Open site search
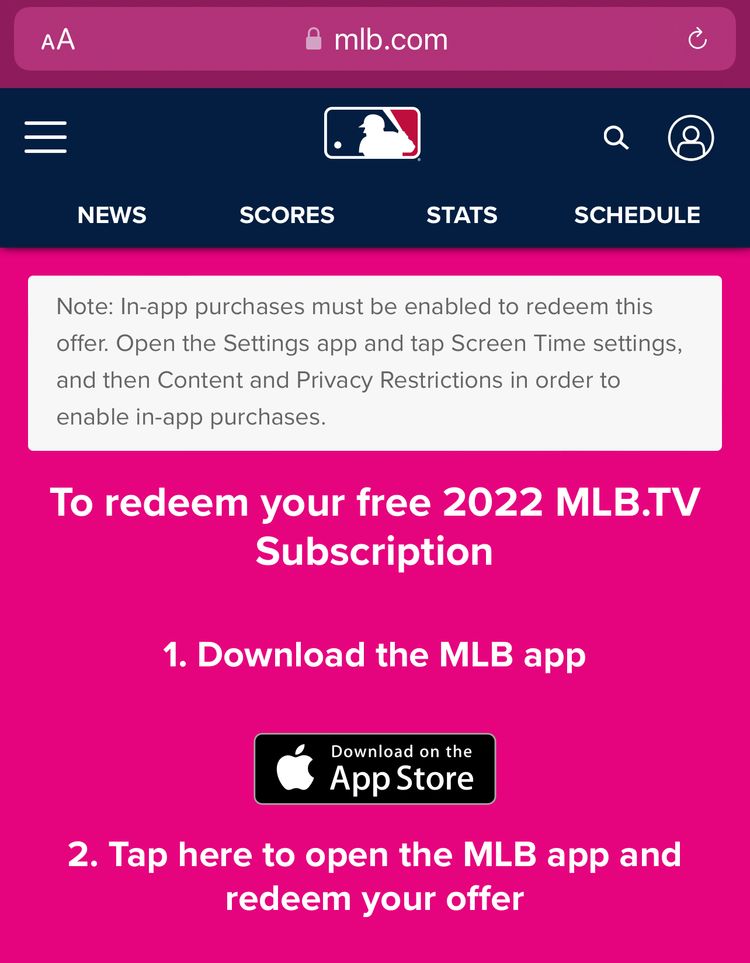 pyautogui.click(x=616, y=138)
